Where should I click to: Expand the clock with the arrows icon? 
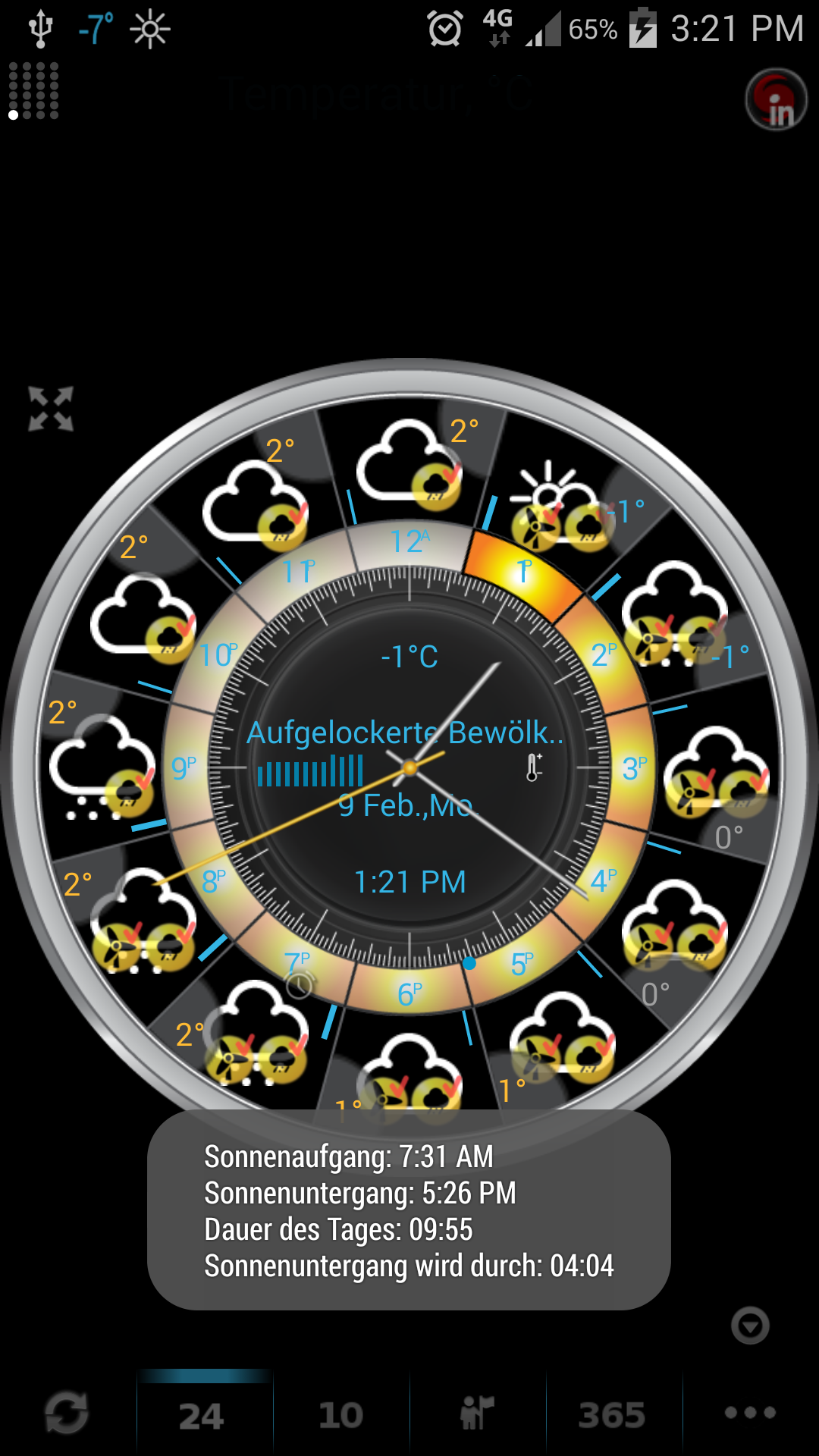coord(51,409)
